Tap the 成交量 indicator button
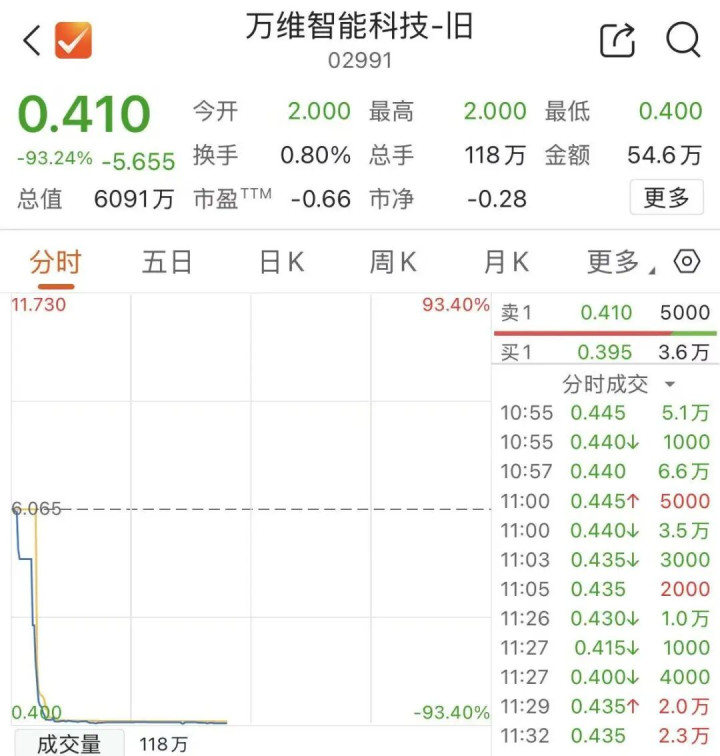 click(x=69, y=743)
